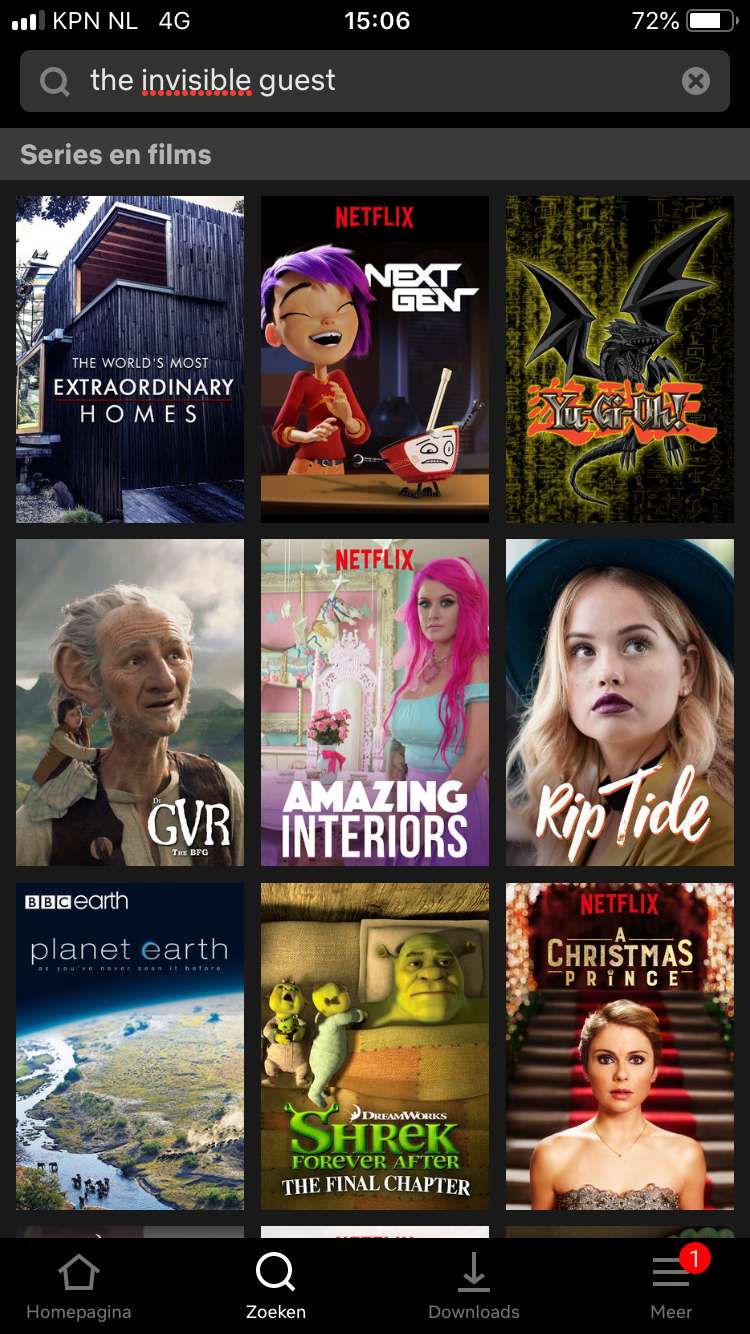Select Shrek Forever After poster
The image size is (750, 1334).
point(375,1046)
